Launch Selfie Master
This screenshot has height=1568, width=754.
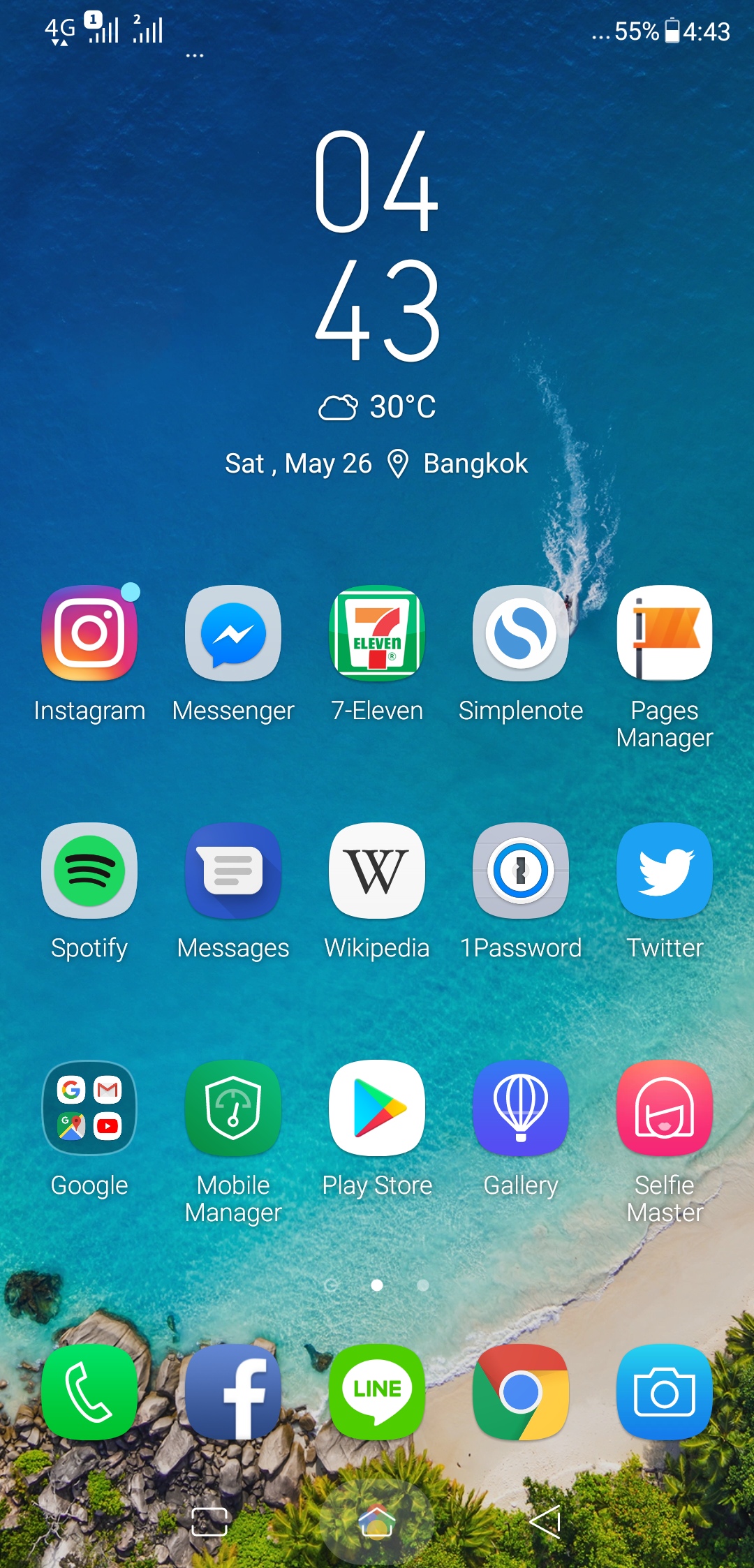[x=665, y=1108]
